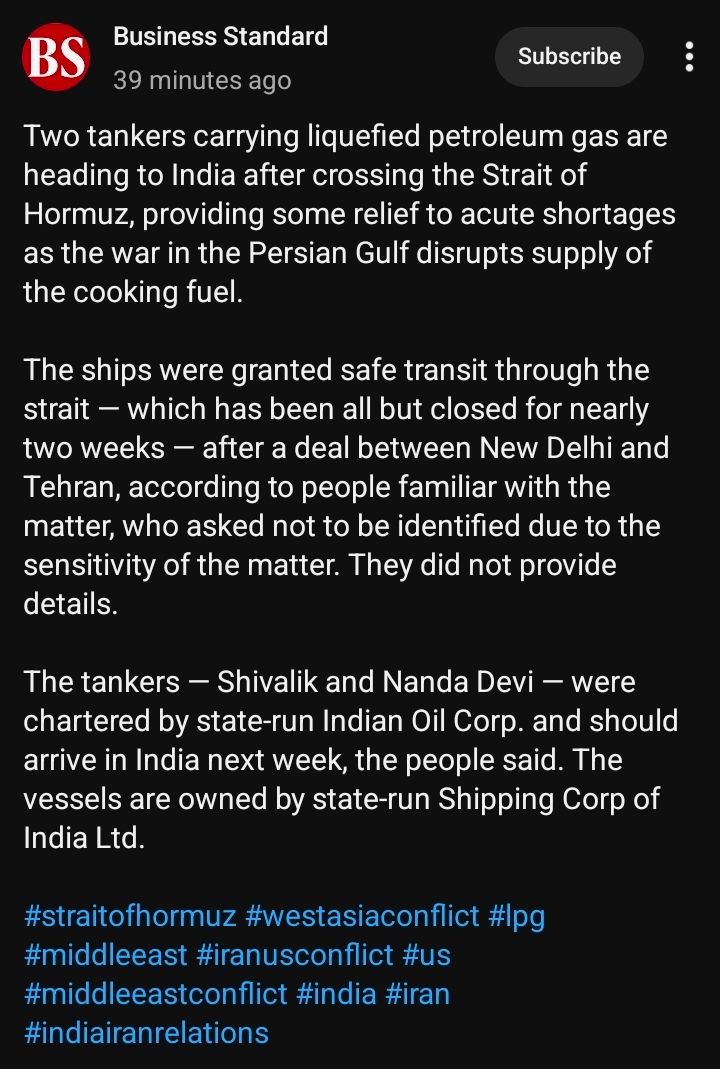Image resolution: width=720 pixels, height=1069 pixels.
Task: Open the #straitofhormuz hashtag
Action: coord(130,916)
